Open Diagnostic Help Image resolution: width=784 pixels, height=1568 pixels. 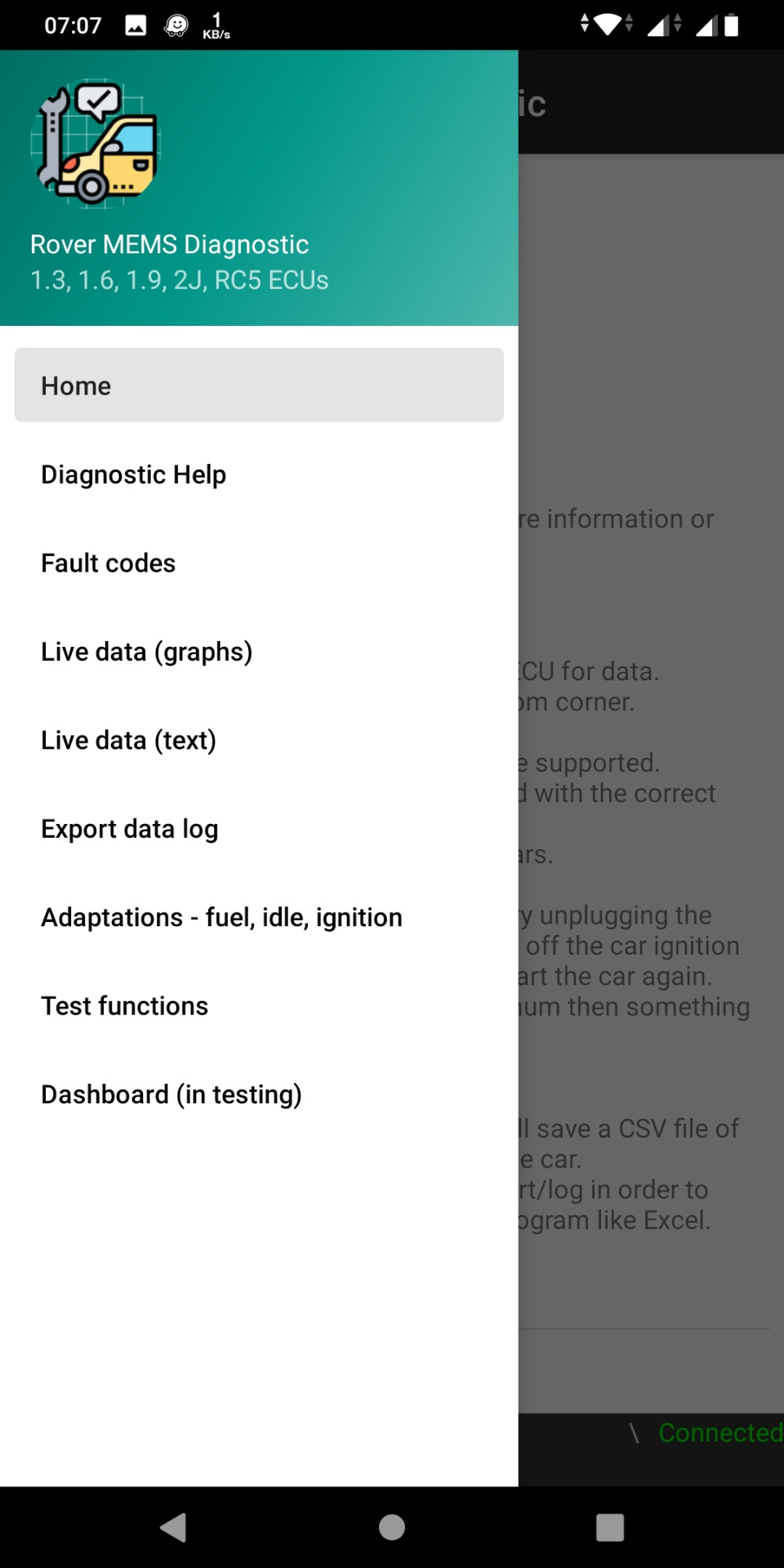(x=134, y=474)
